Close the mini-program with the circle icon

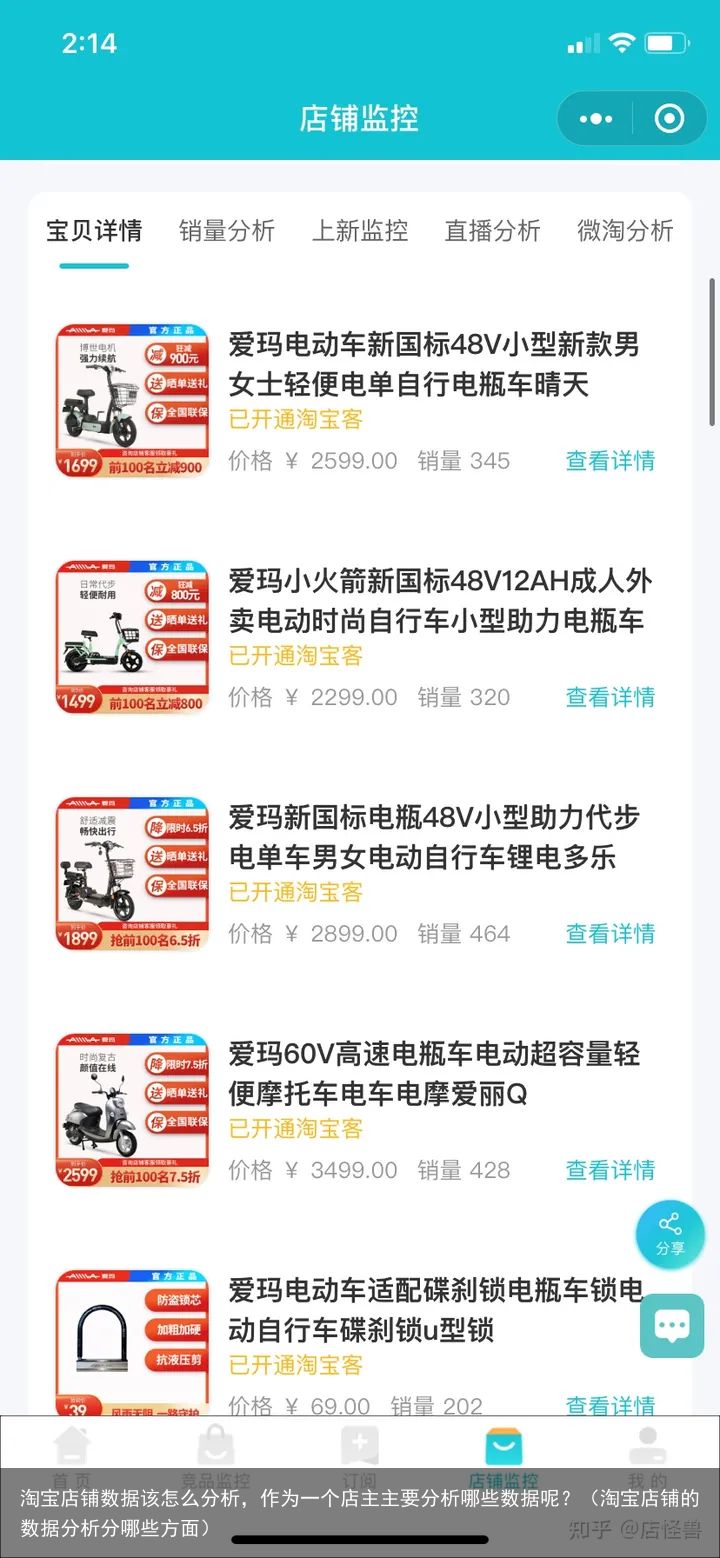click(x=669, y=119)
